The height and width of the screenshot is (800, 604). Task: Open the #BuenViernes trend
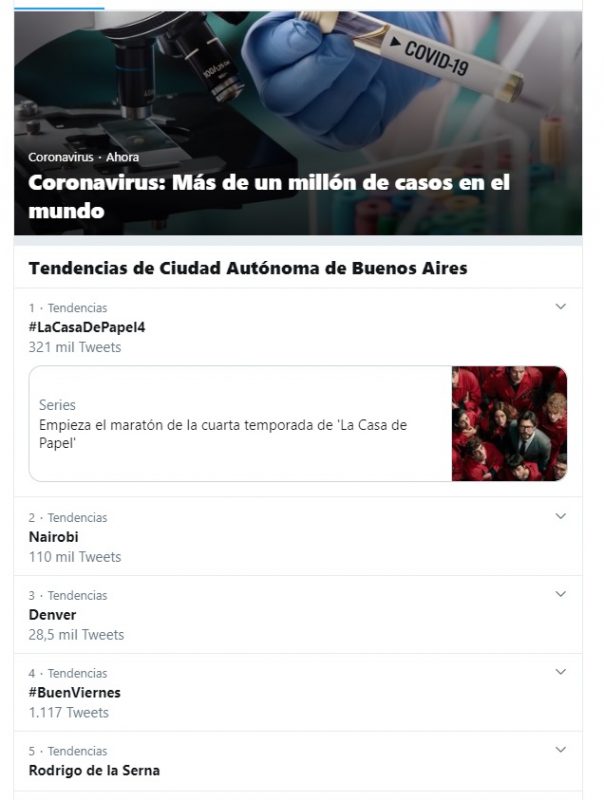pos(75,692)
